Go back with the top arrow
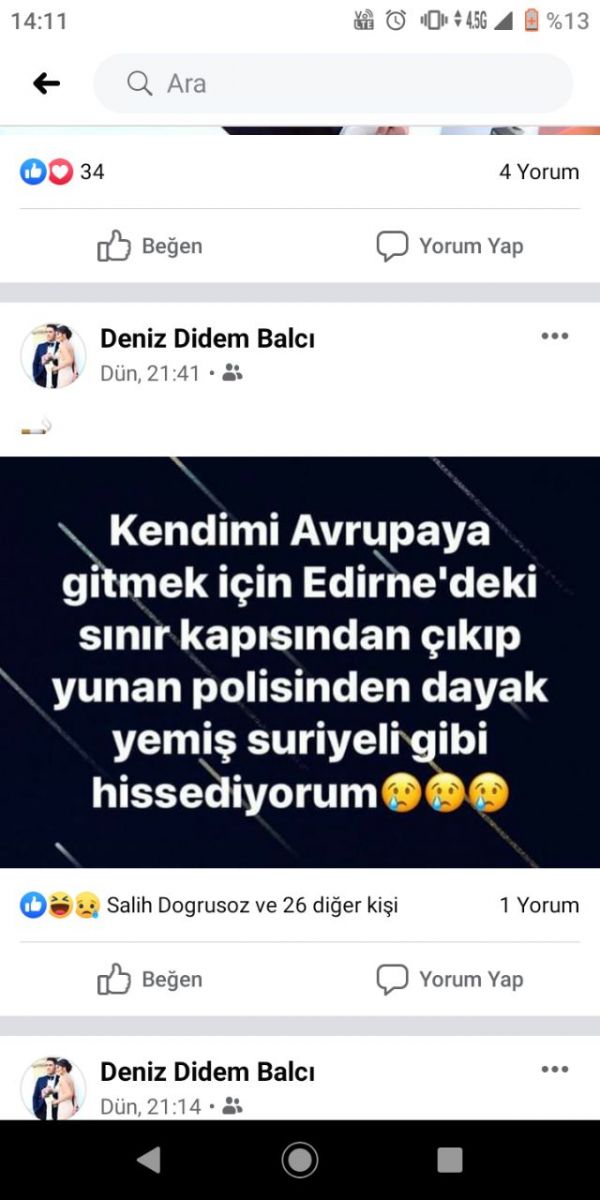600x1200 pixels. pos(46,83)
